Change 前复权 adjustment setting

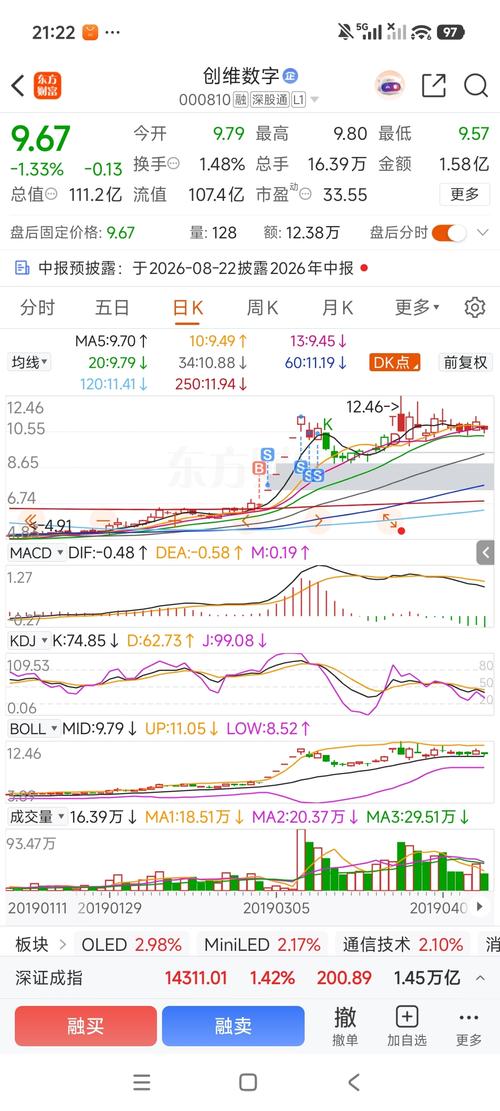click(x=465, y=362)
